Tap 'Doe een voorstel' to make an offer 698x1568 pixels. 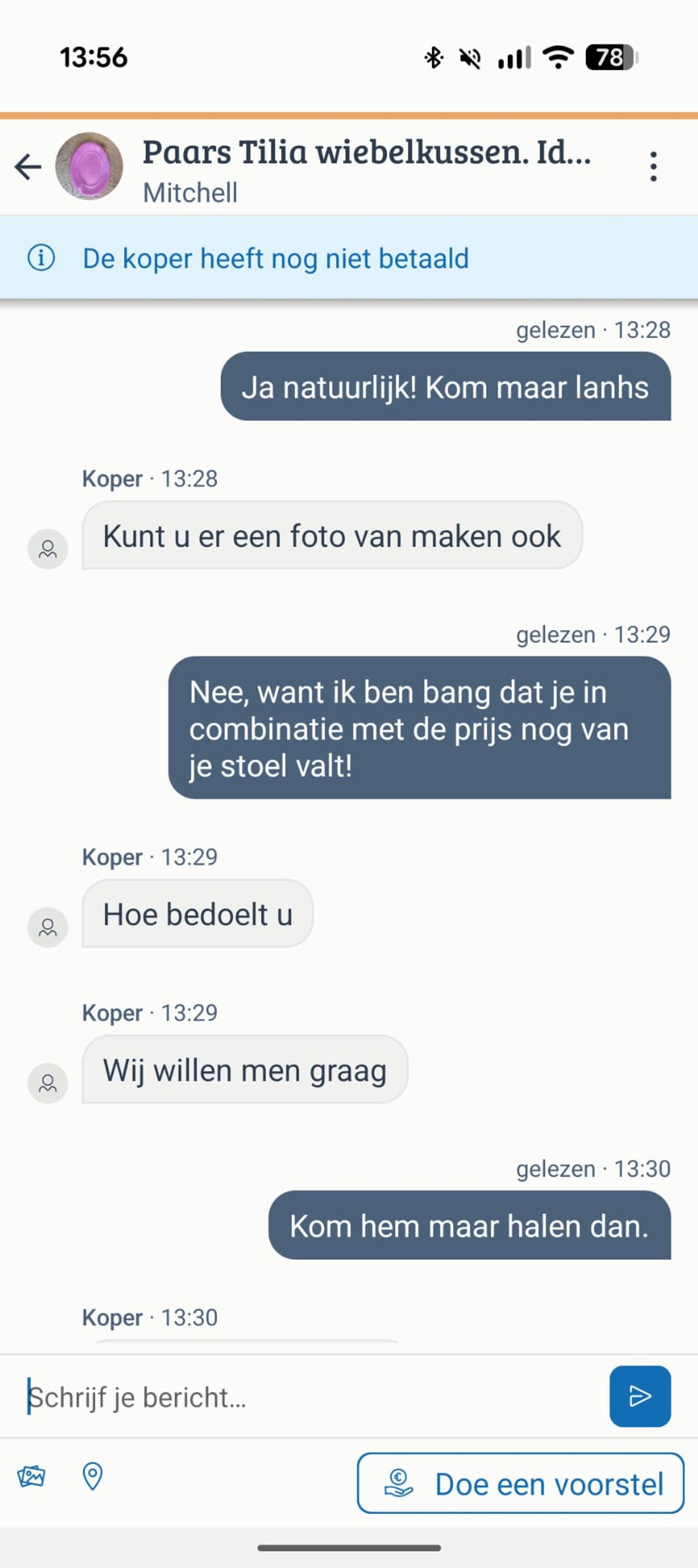point(521,1484)
